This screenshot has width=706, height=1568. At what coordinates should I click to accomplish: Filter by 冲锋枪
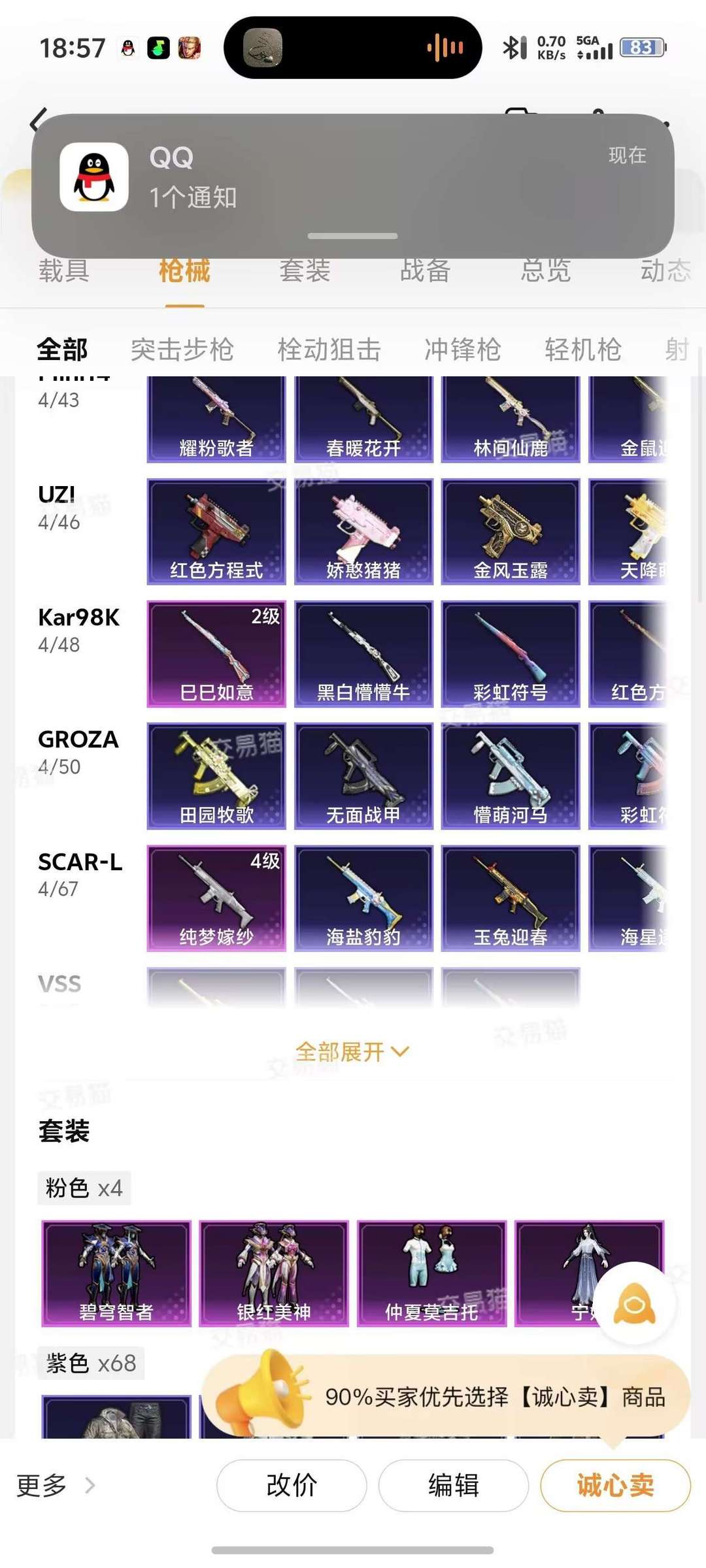point(463,350)
